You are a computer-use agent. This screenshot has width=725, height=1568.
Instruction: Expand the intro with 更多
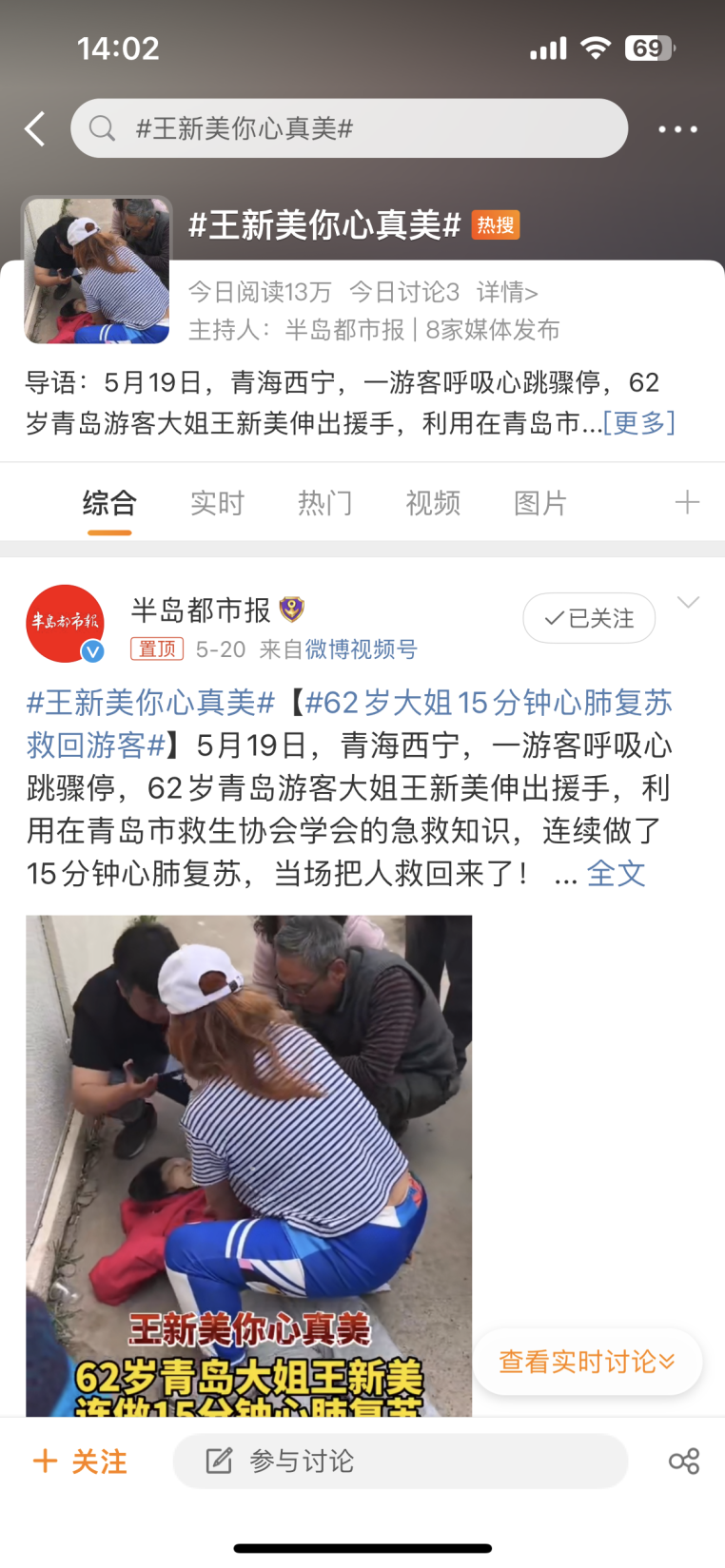(639, 422)
